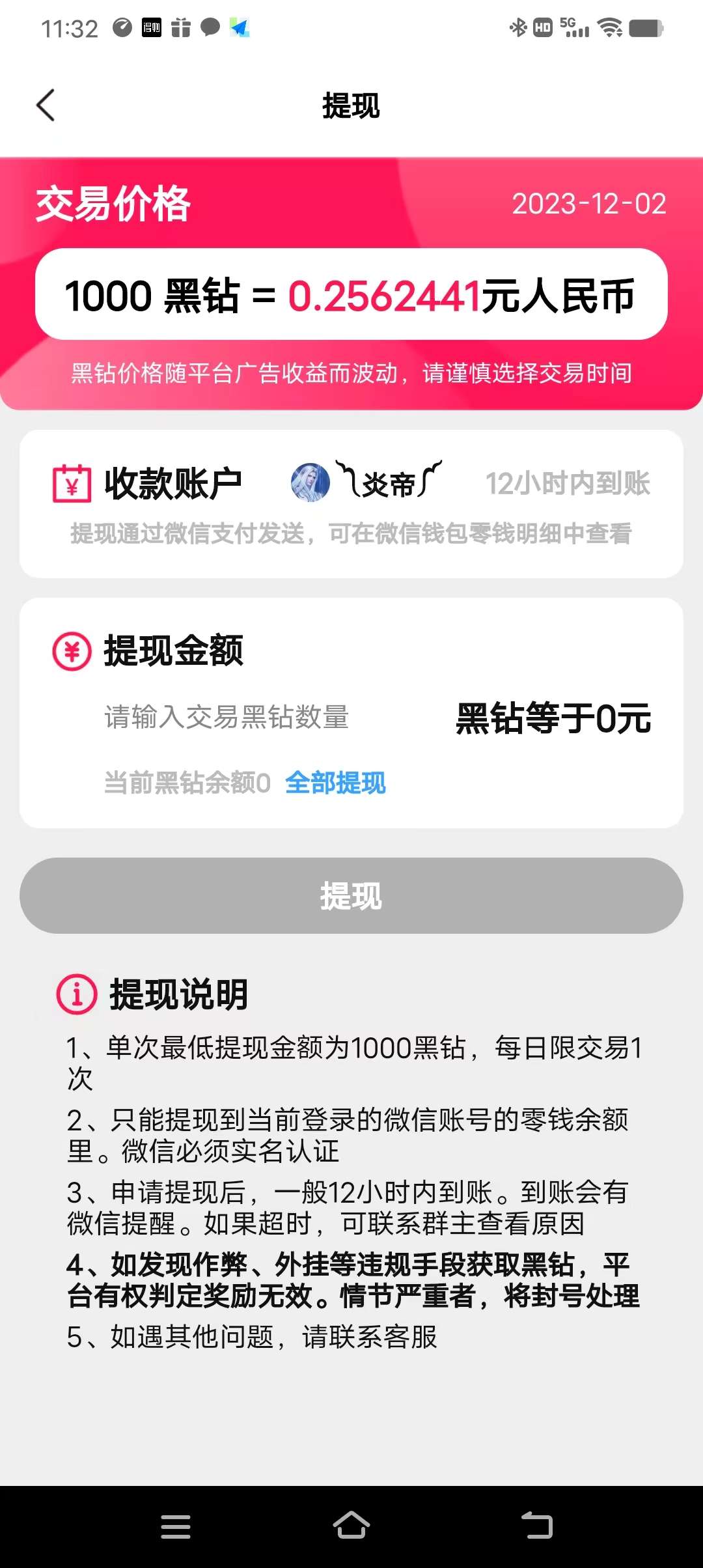Tap the system home button

(x=351, y=1526)
